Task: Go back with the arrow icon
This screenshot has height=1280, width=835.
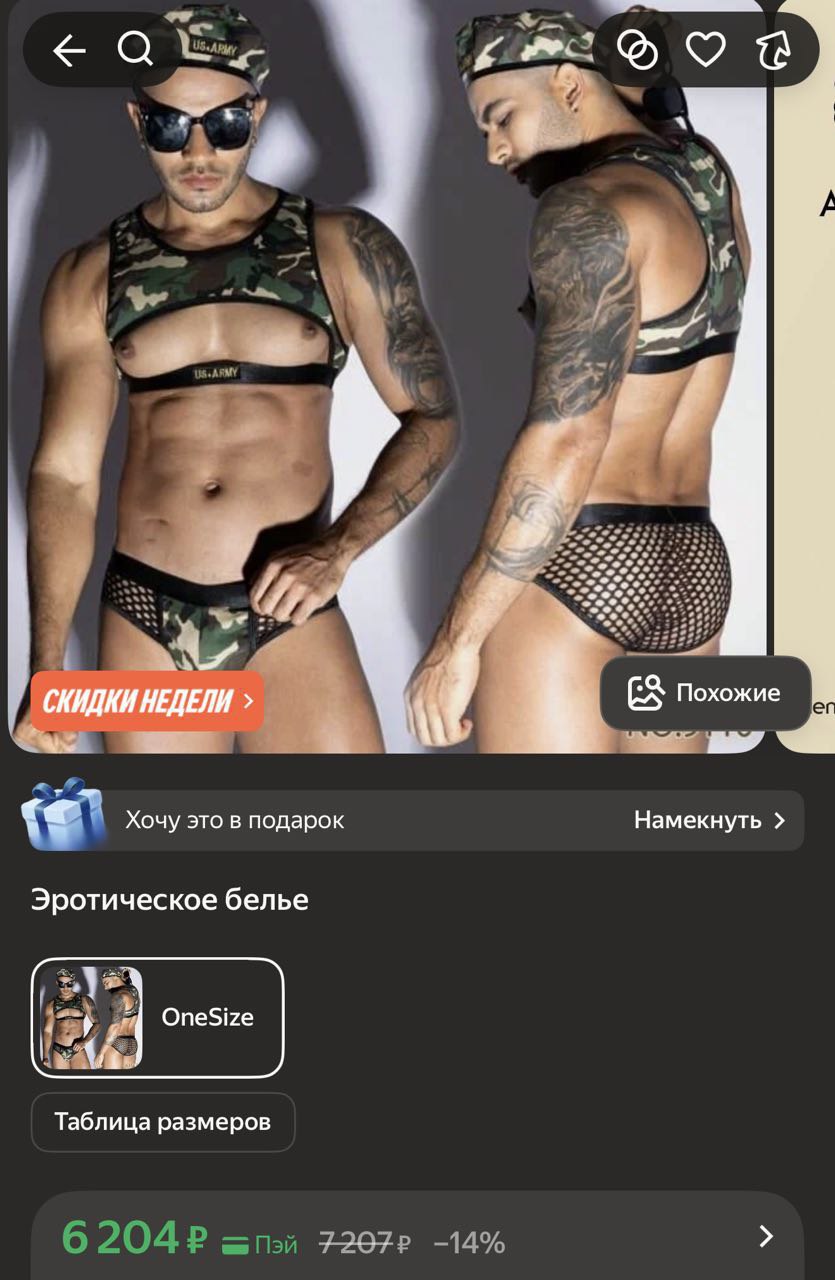Action: [68, 50]
